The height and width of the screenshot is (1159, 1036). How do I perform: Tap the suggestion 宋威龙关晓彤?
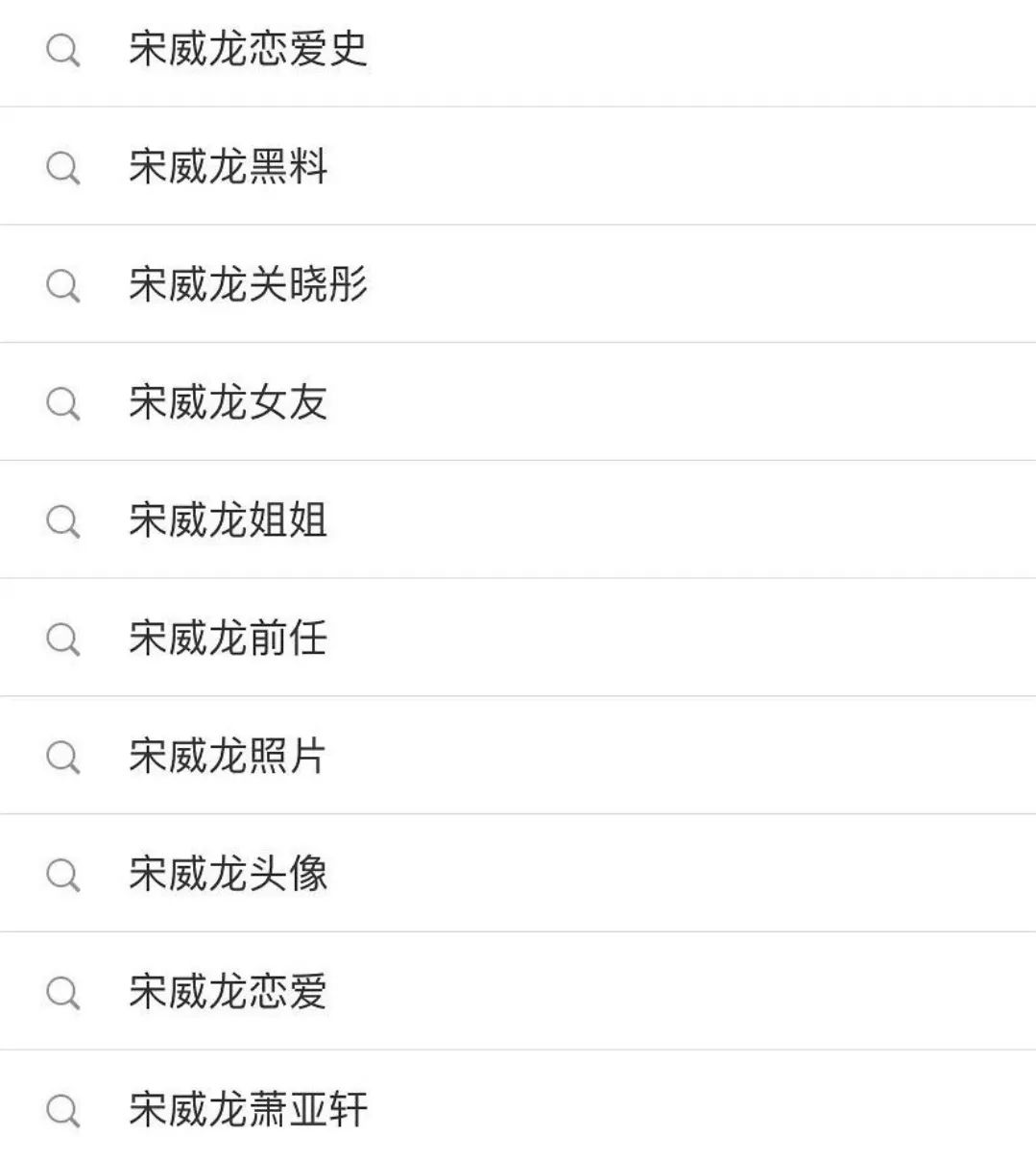[x=248, y=285]
